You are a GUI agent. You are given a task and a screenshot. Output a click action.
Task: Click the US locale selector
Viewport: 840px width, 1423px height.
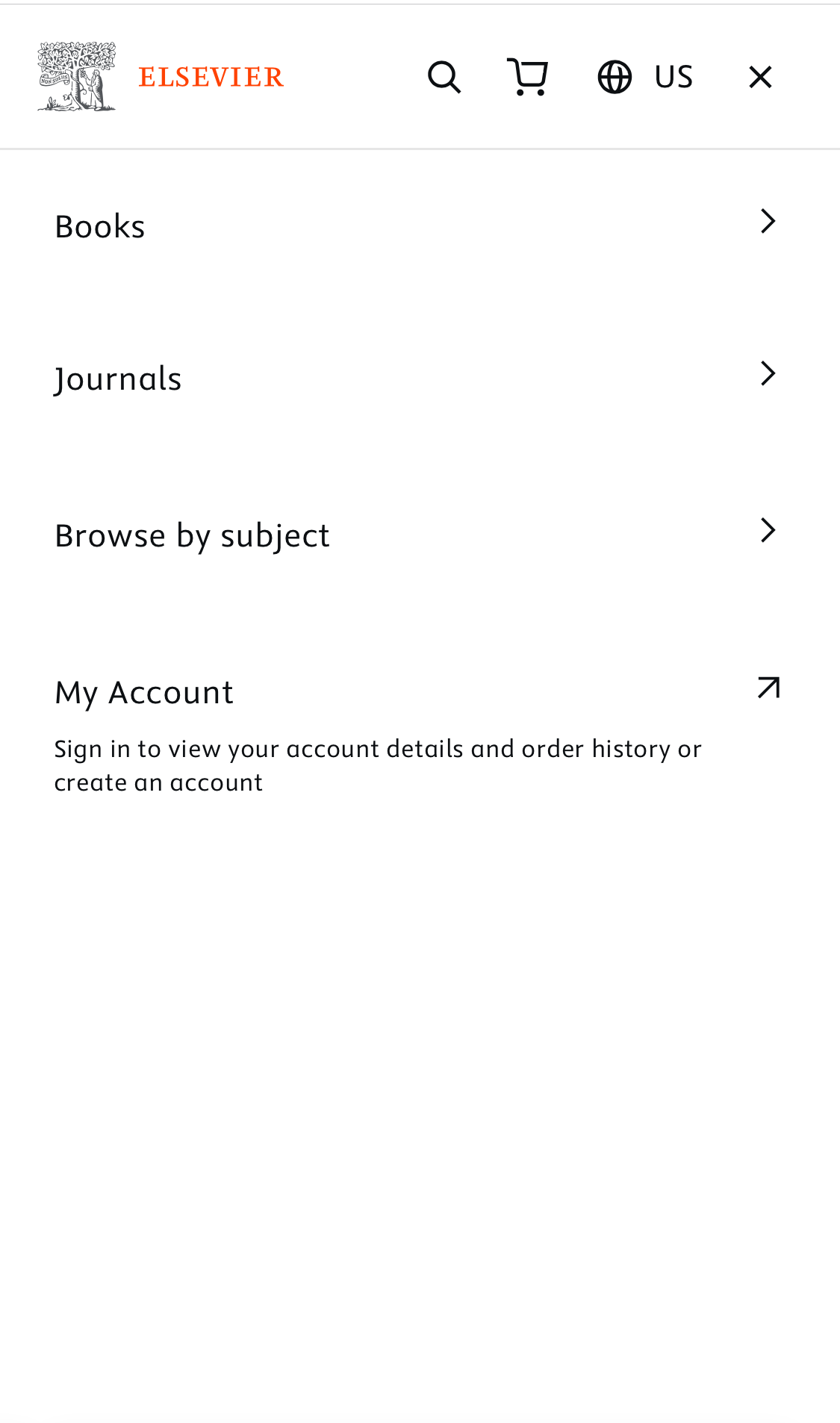click(x=673, y=76)
